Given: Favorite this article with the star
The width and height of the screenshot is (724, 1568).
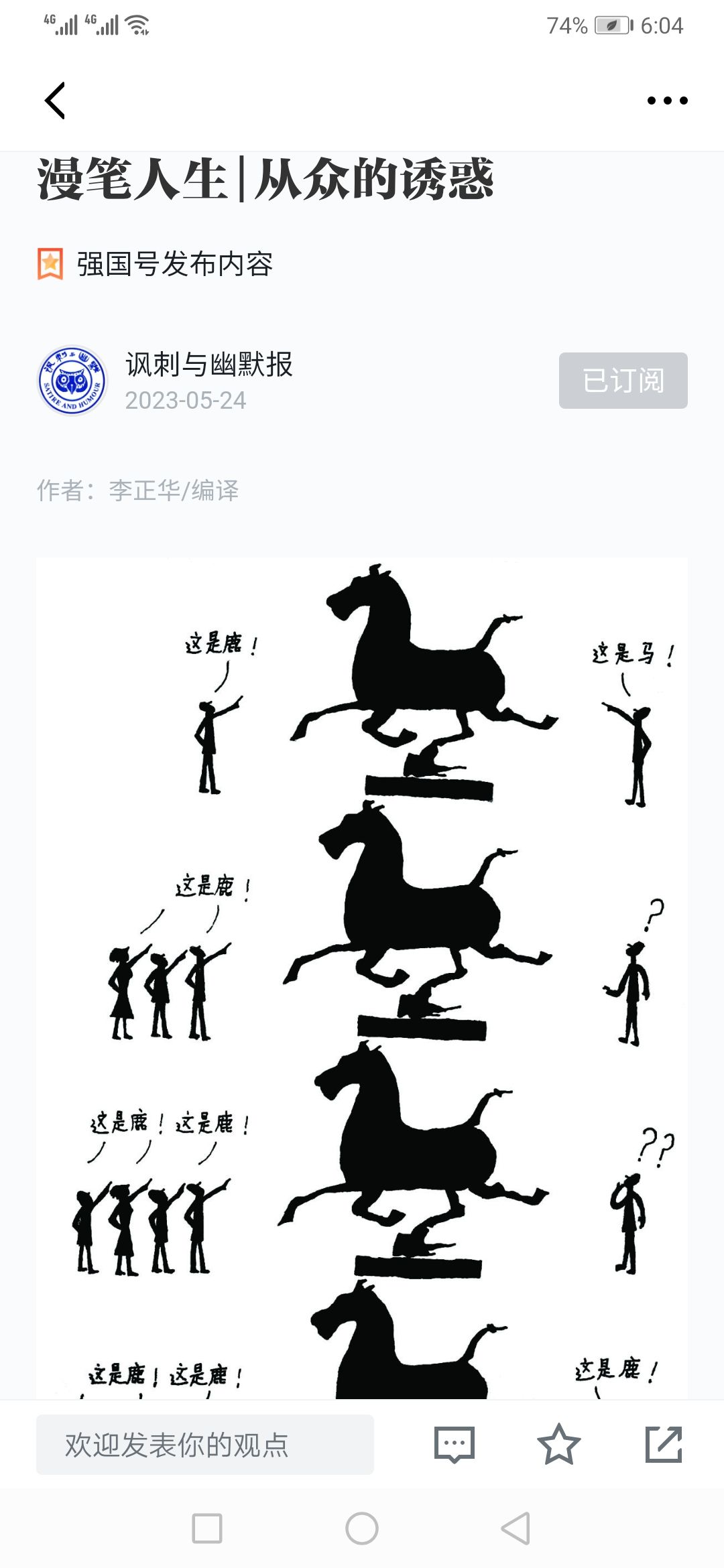Looking at the screenshot, I should click(558, 1445).
